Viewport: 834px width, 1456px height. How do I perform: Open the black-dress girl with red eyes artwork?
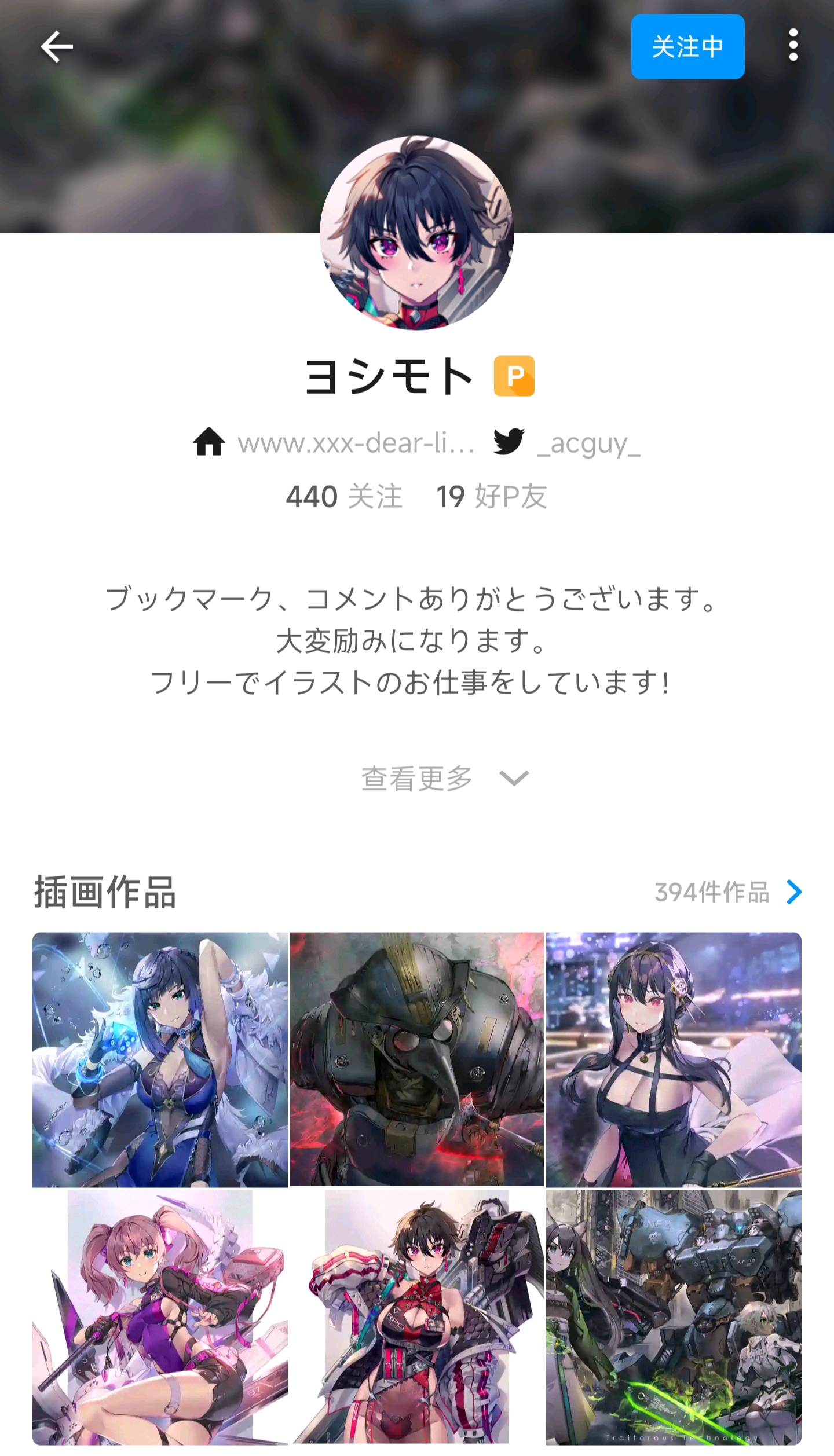[x=674, y=1059]
